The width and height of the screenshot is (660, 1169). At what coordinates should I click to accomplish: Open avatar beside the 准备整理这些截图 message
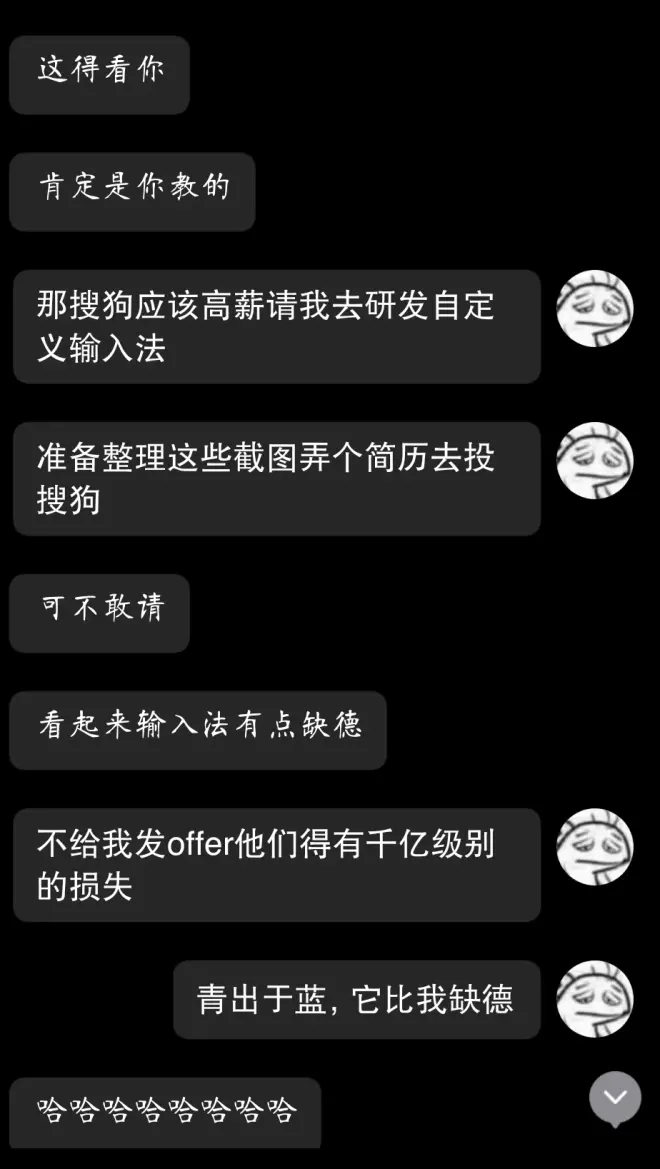[x=595, y=460]
